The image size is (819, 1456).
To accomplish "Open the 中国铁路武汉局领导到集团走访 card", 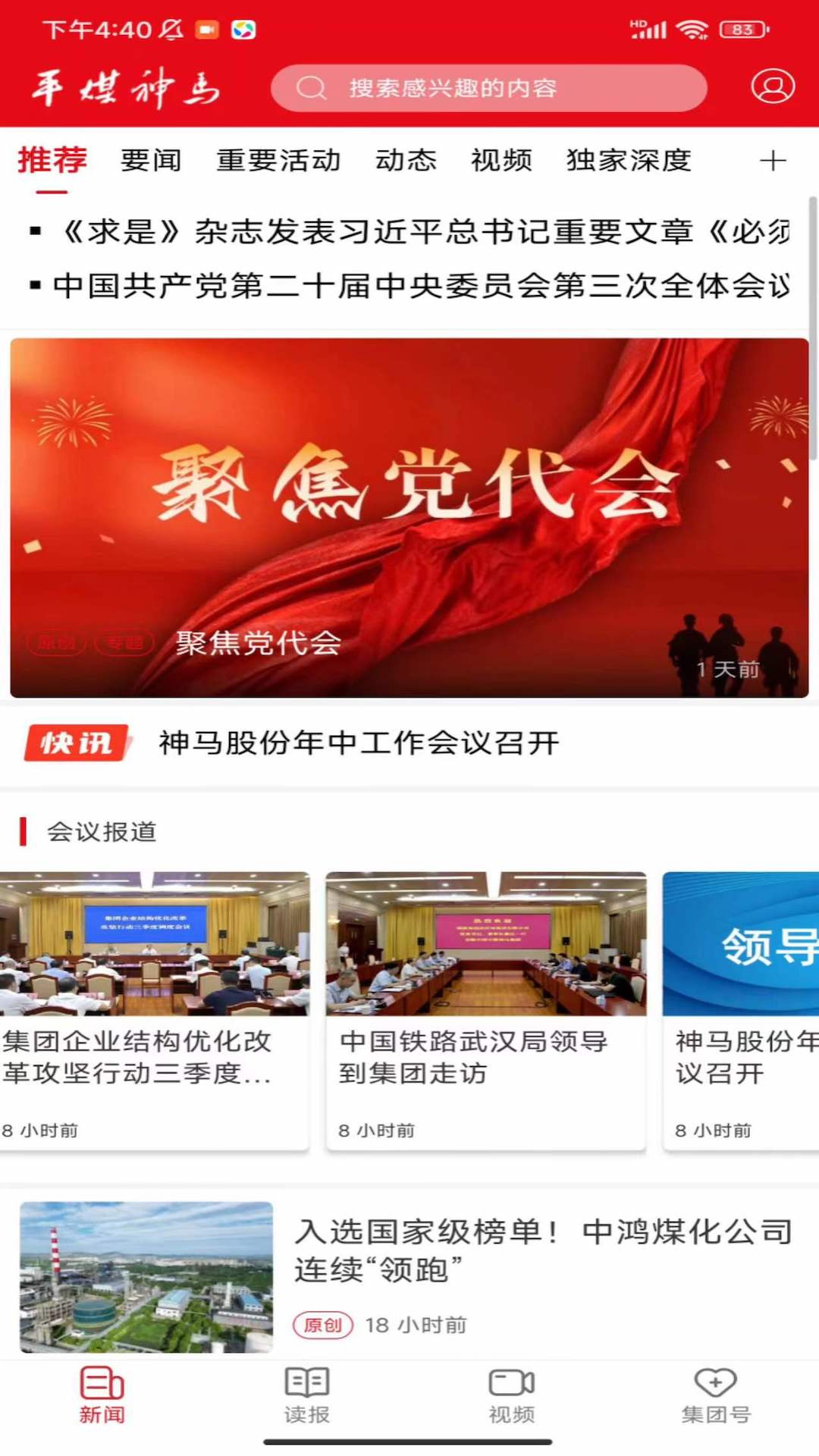I will (x=485, y=1009).
